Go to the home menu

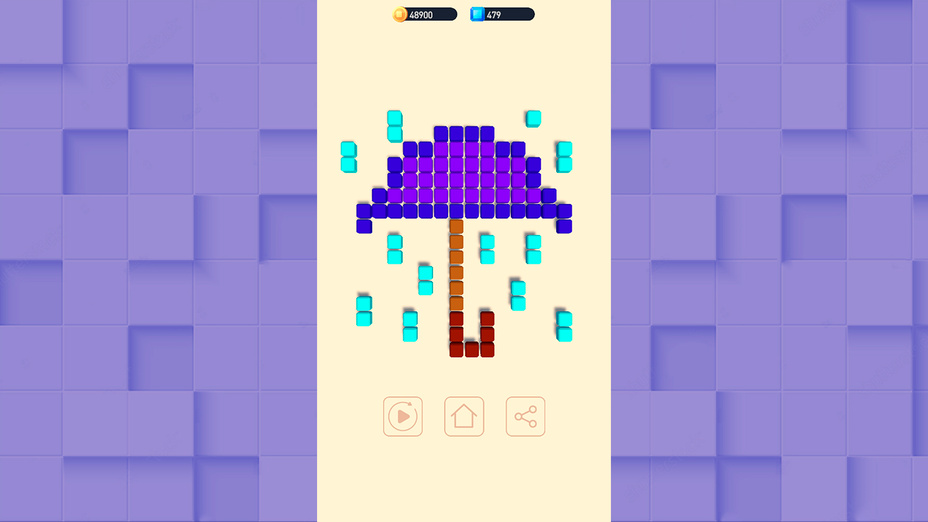(x=464, y=416)
